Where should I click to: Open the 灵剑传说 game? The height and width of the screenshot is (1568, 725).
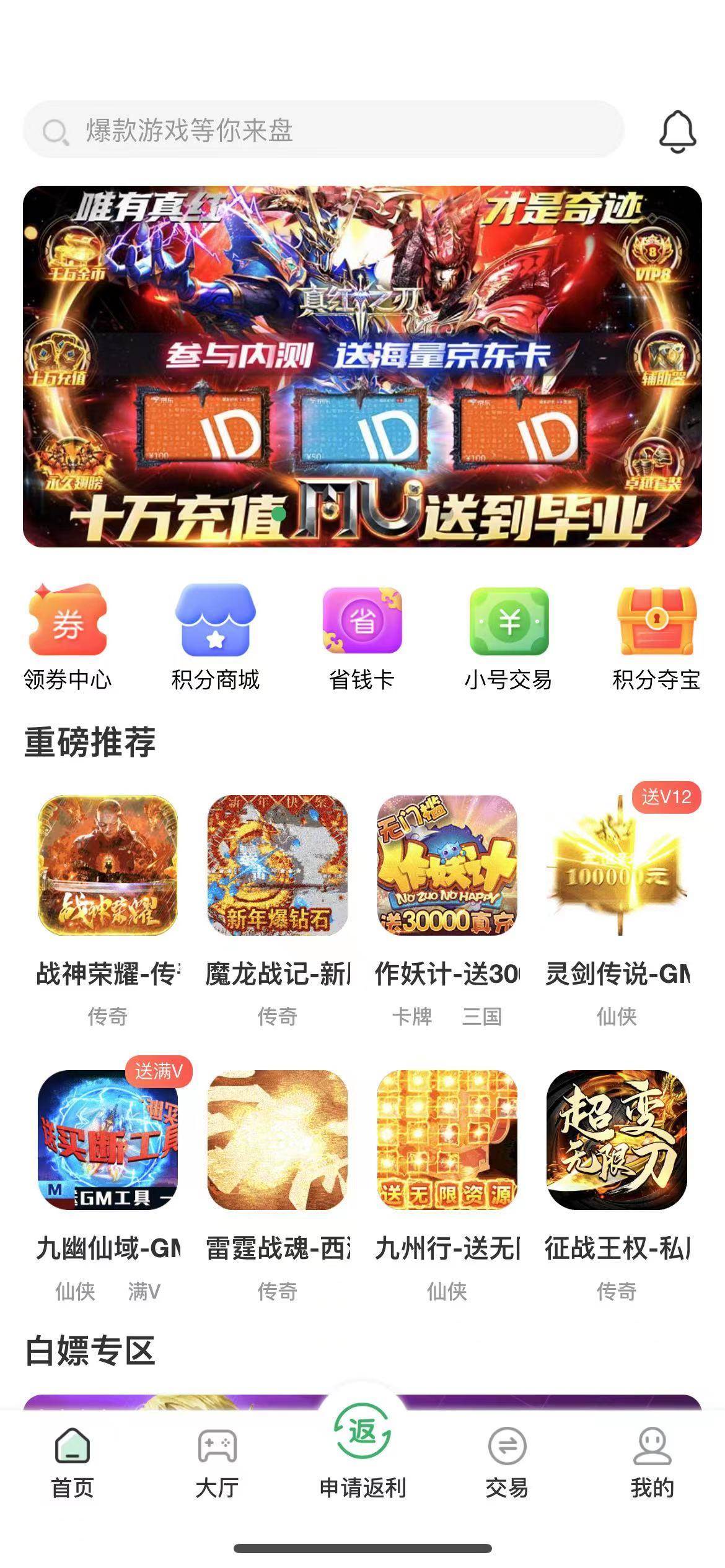coord(617,865)
